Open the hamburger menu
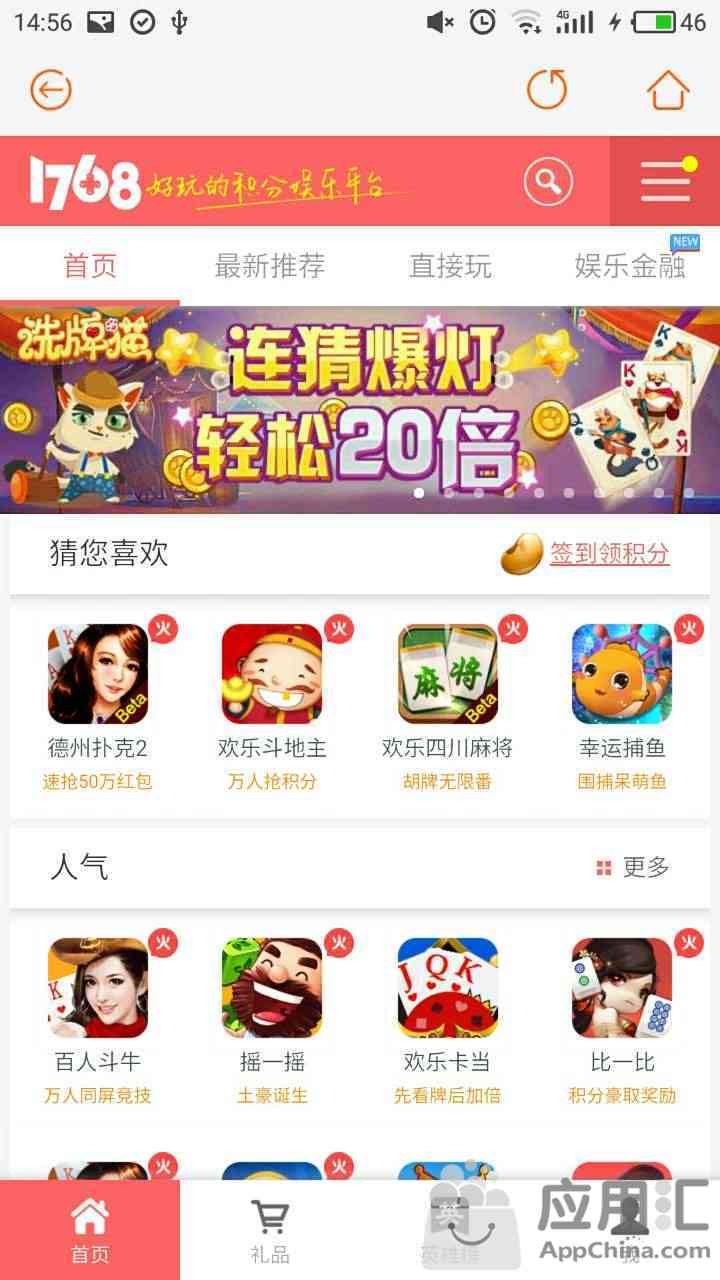This screenshot has width=720, height=1280. click(665, 182)
